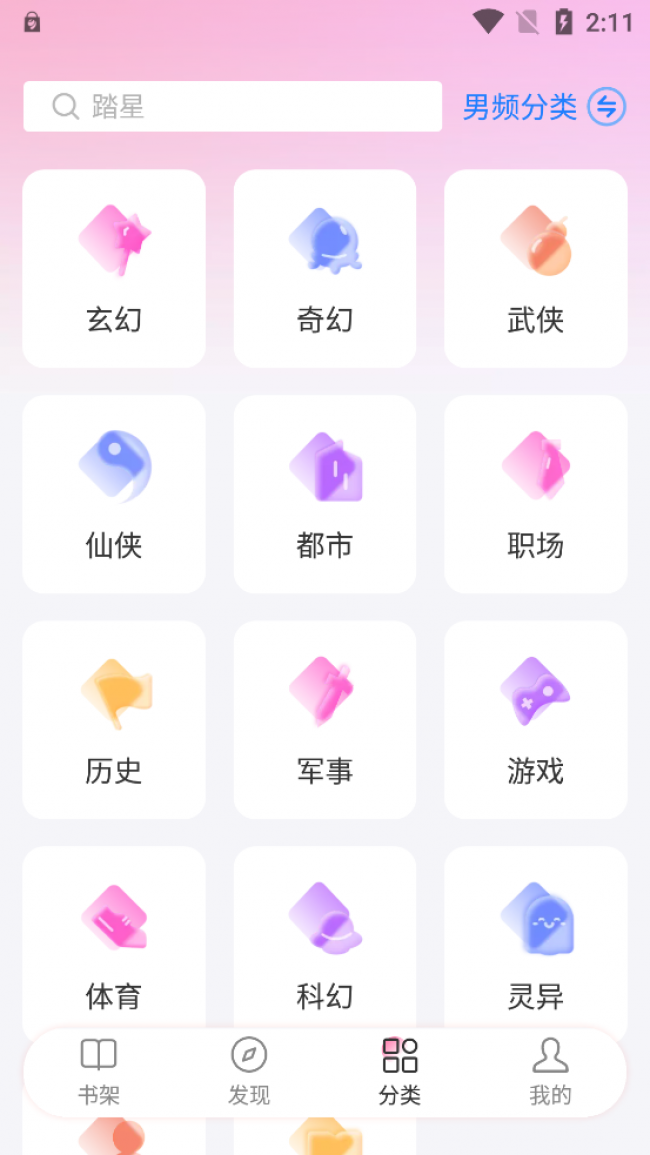Select the 仙侠 category card
Screen dimensions: 650x1155
(114, 494)
